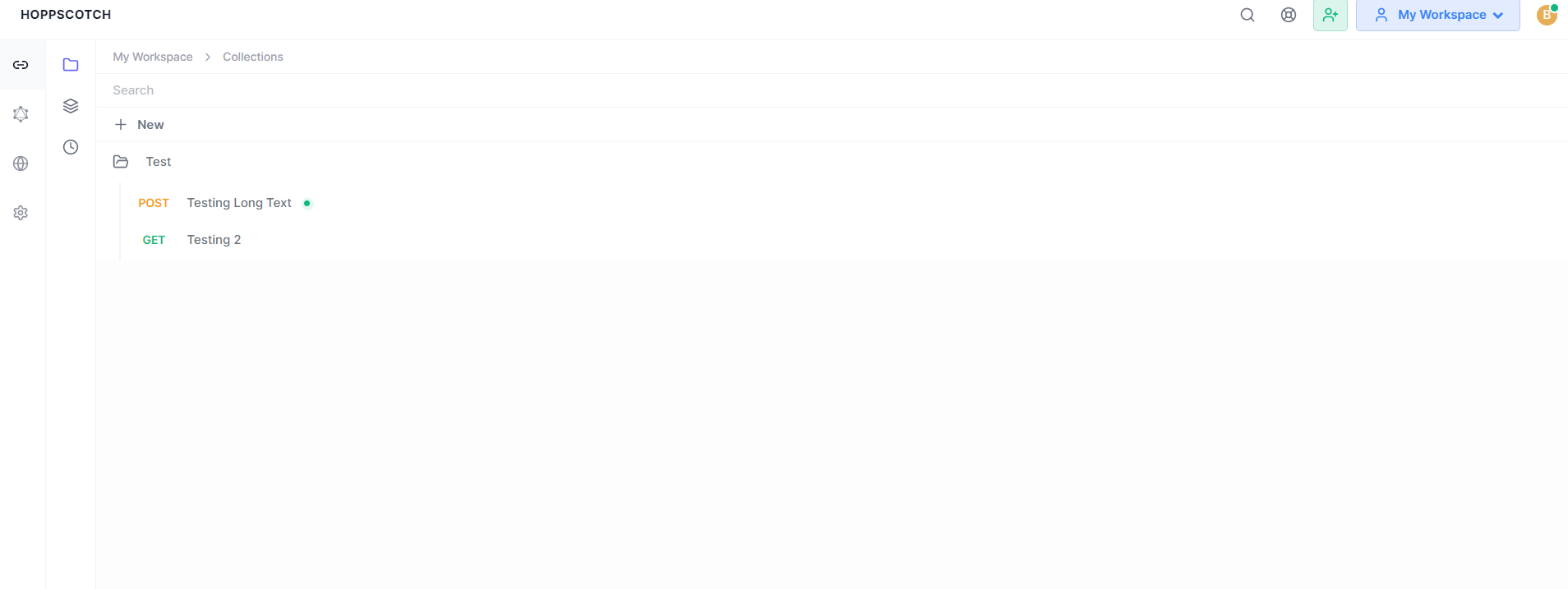Image resolution: width=1568 pixels, height=589 pixels.
Task: Open the support lifebuoy icon
Action: pyautogui.click(x=1289, y=15)
